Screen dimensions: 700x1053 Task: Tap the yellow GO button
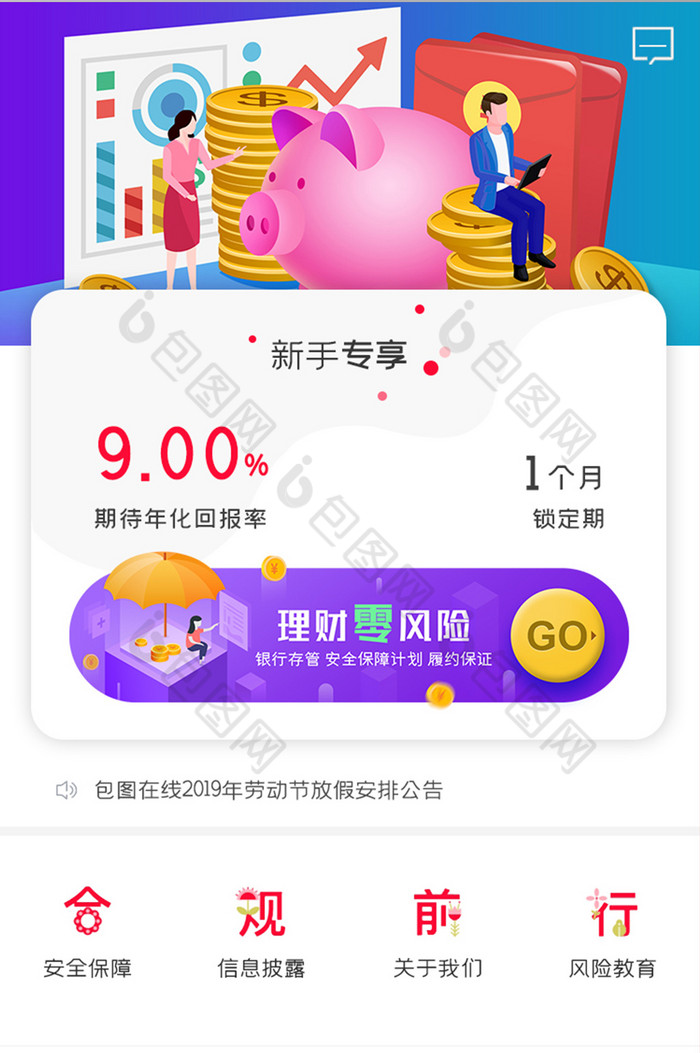click(x=557, y=635)
